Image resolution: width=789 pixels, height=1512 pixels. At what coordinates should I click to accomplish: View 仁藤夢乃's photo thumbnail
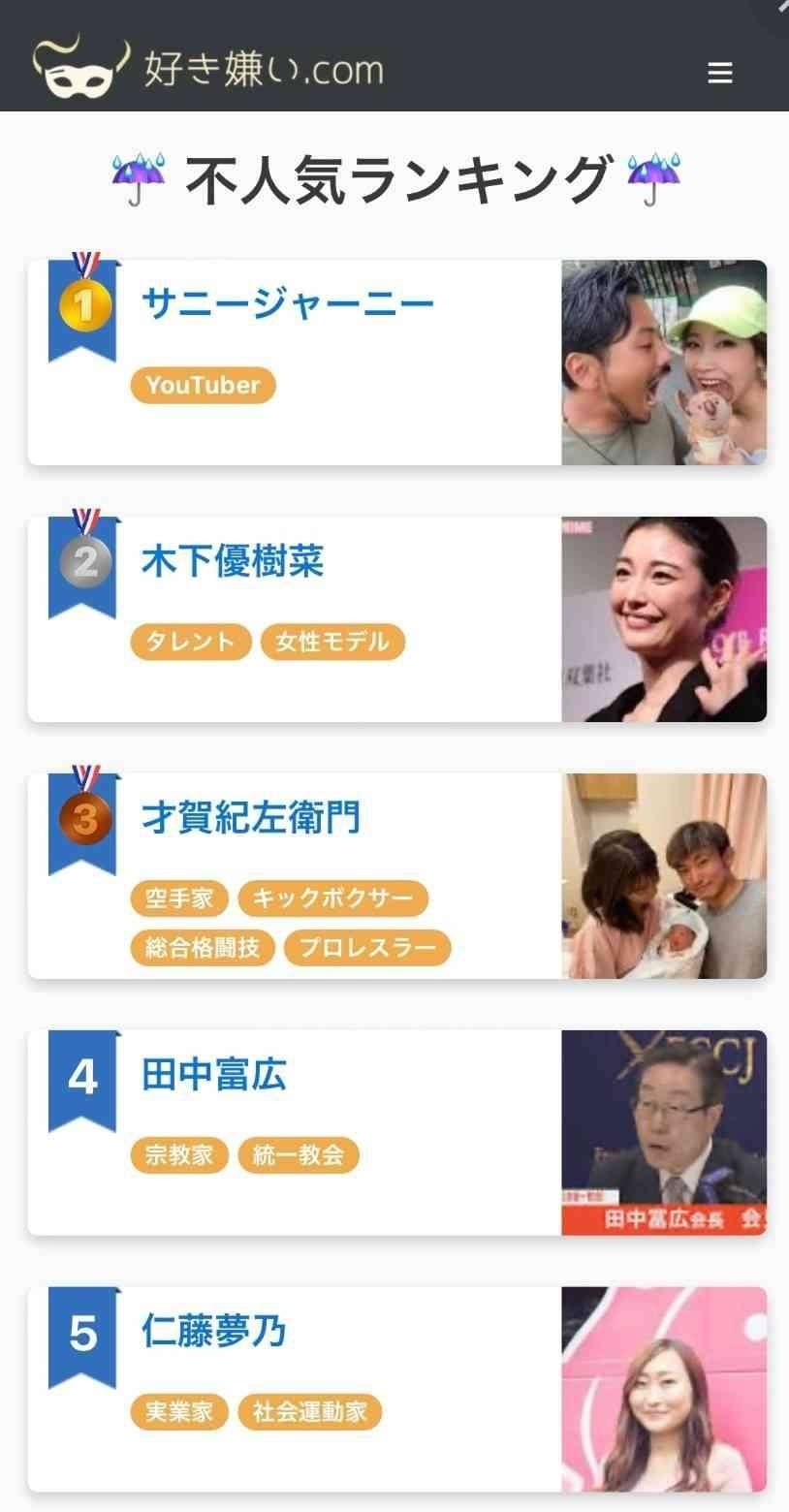(x=664, y=1389)
